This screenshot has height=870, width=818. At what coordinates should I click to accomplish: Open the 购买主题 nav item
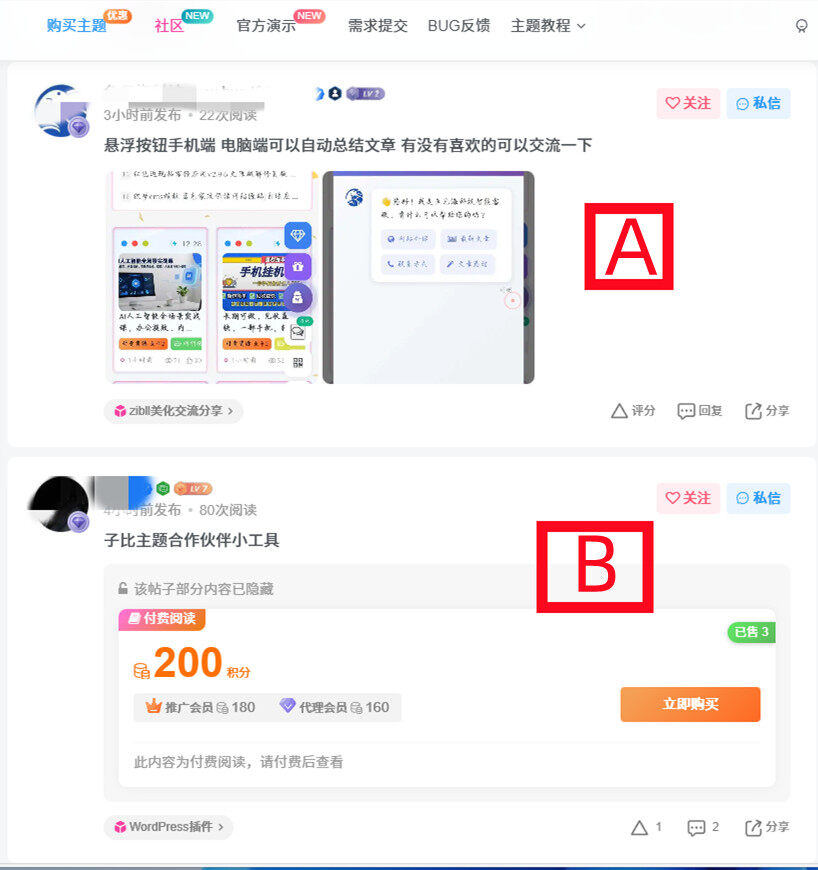pyautogui.click(x=76, y=26)
